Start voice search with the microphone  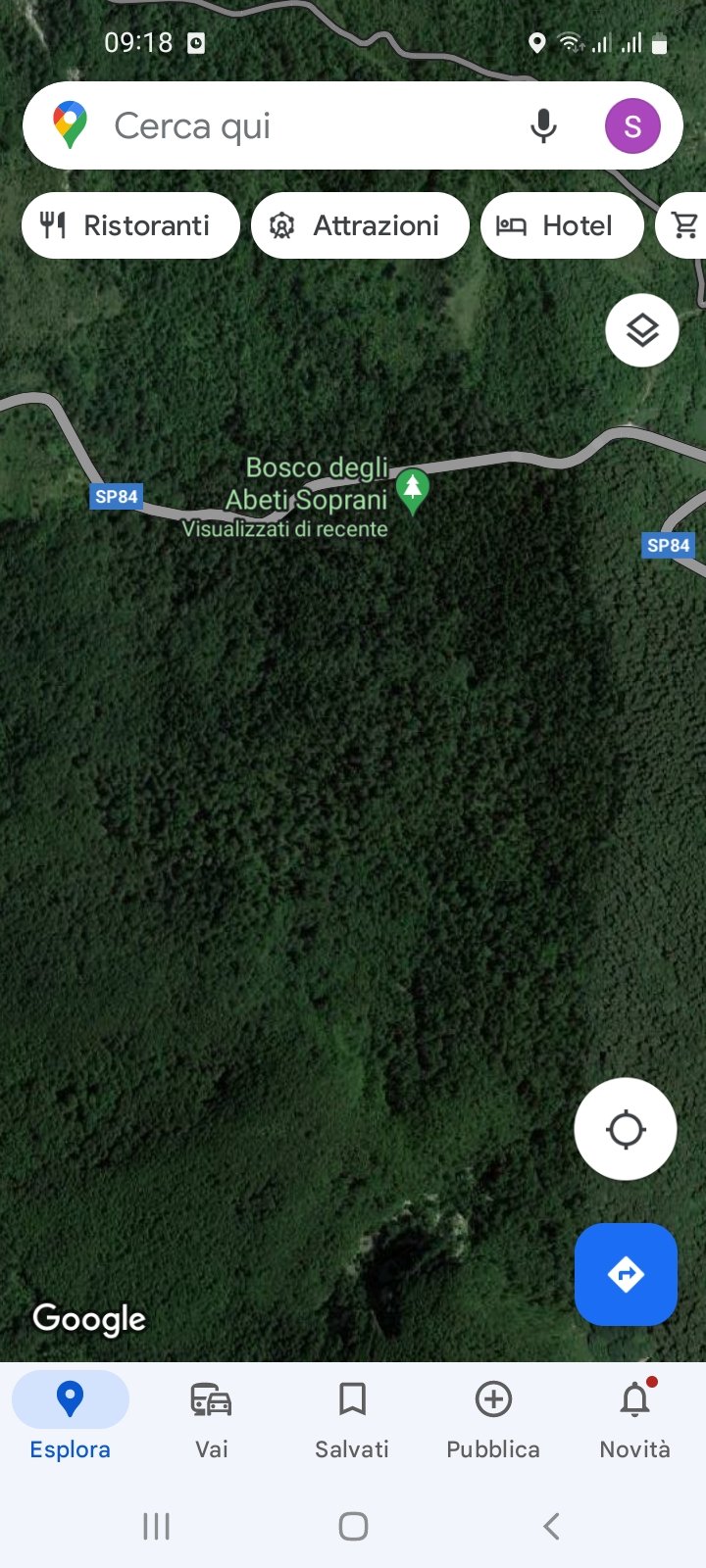pos(543,126)
